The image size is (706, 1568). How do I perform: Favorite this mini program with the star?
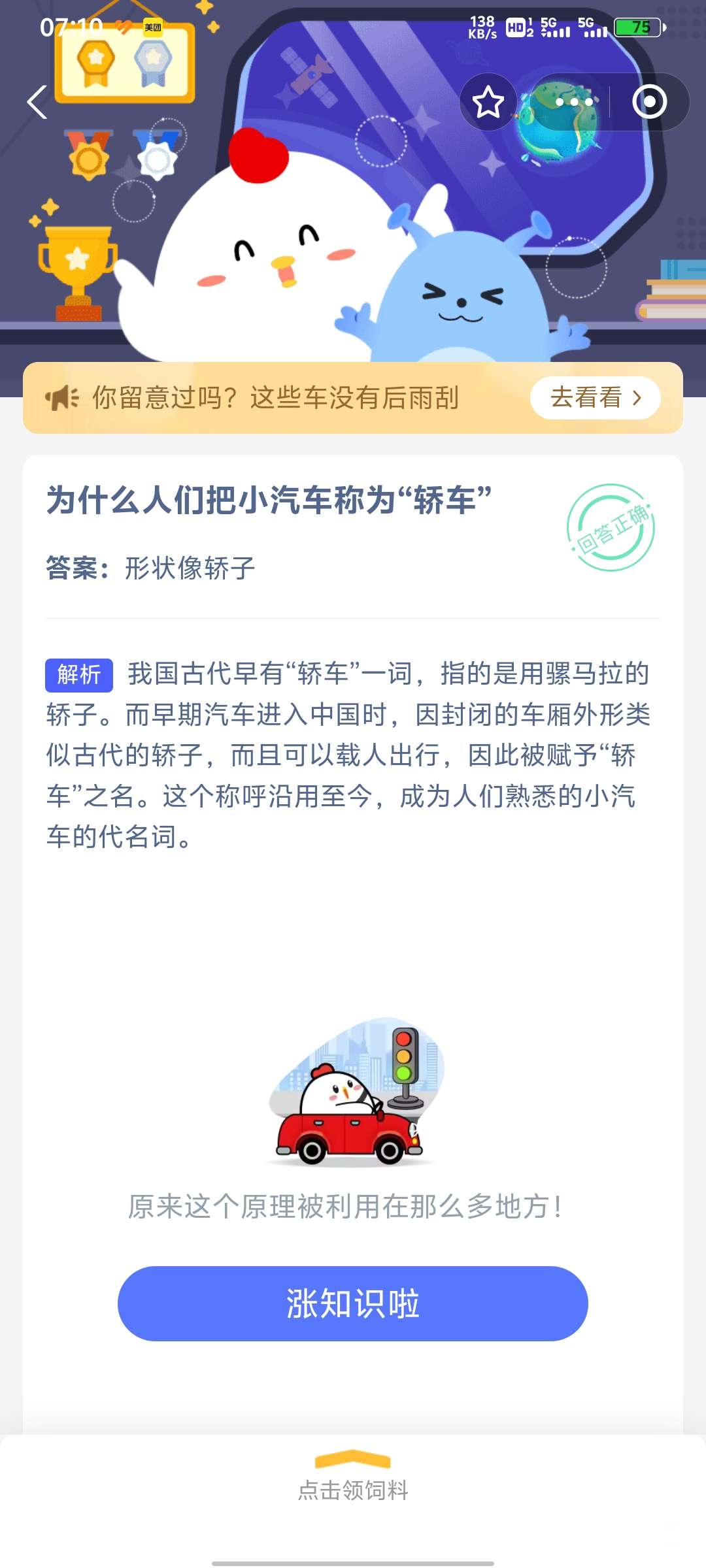(488, 103)
